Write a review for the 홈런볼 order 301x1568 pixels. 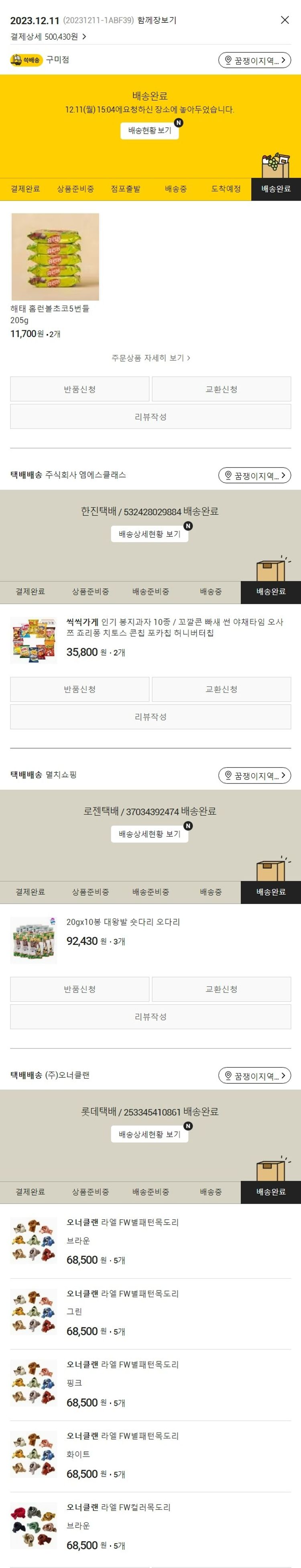click(150, 416)
